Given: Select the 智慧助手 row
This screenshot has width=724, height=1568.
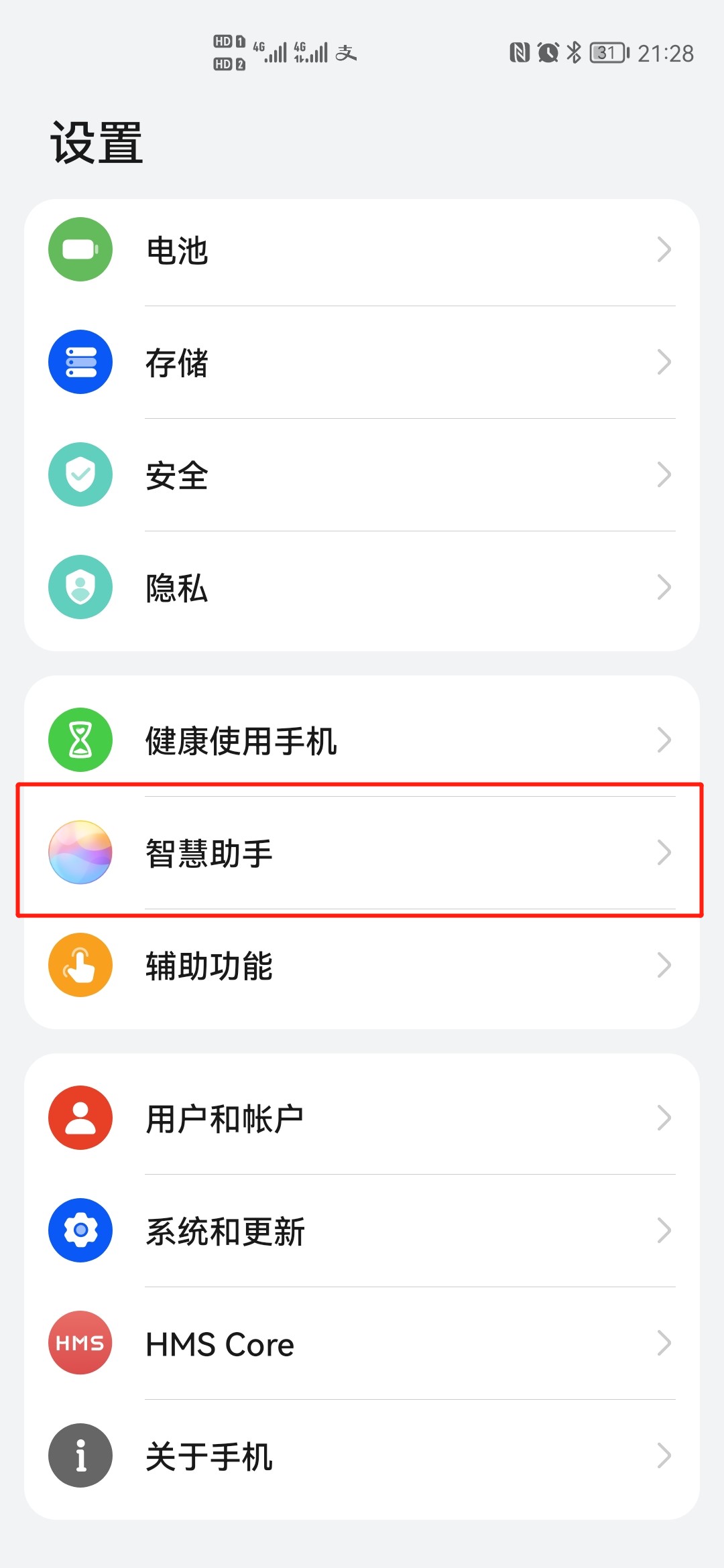Looking at the screenshot, I should point(362,853).
